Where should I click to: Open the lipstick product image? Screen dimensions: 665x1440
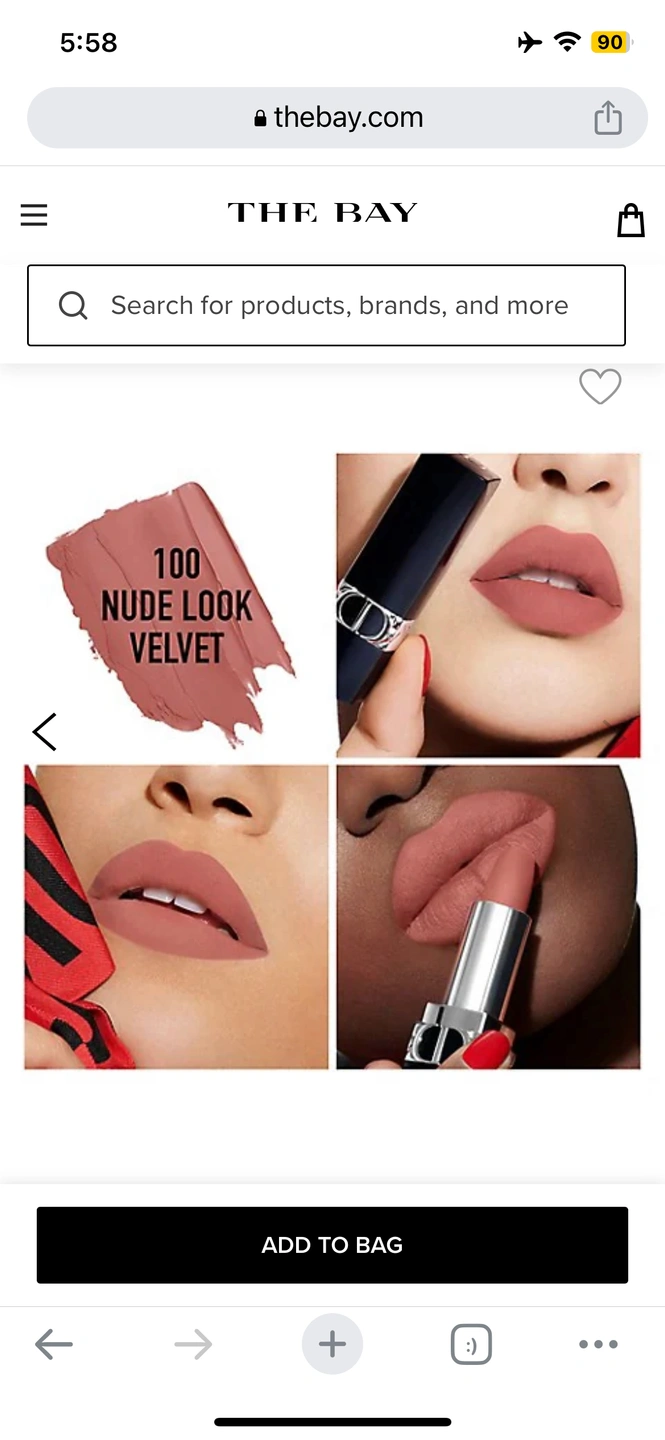(x=332, y=760)
